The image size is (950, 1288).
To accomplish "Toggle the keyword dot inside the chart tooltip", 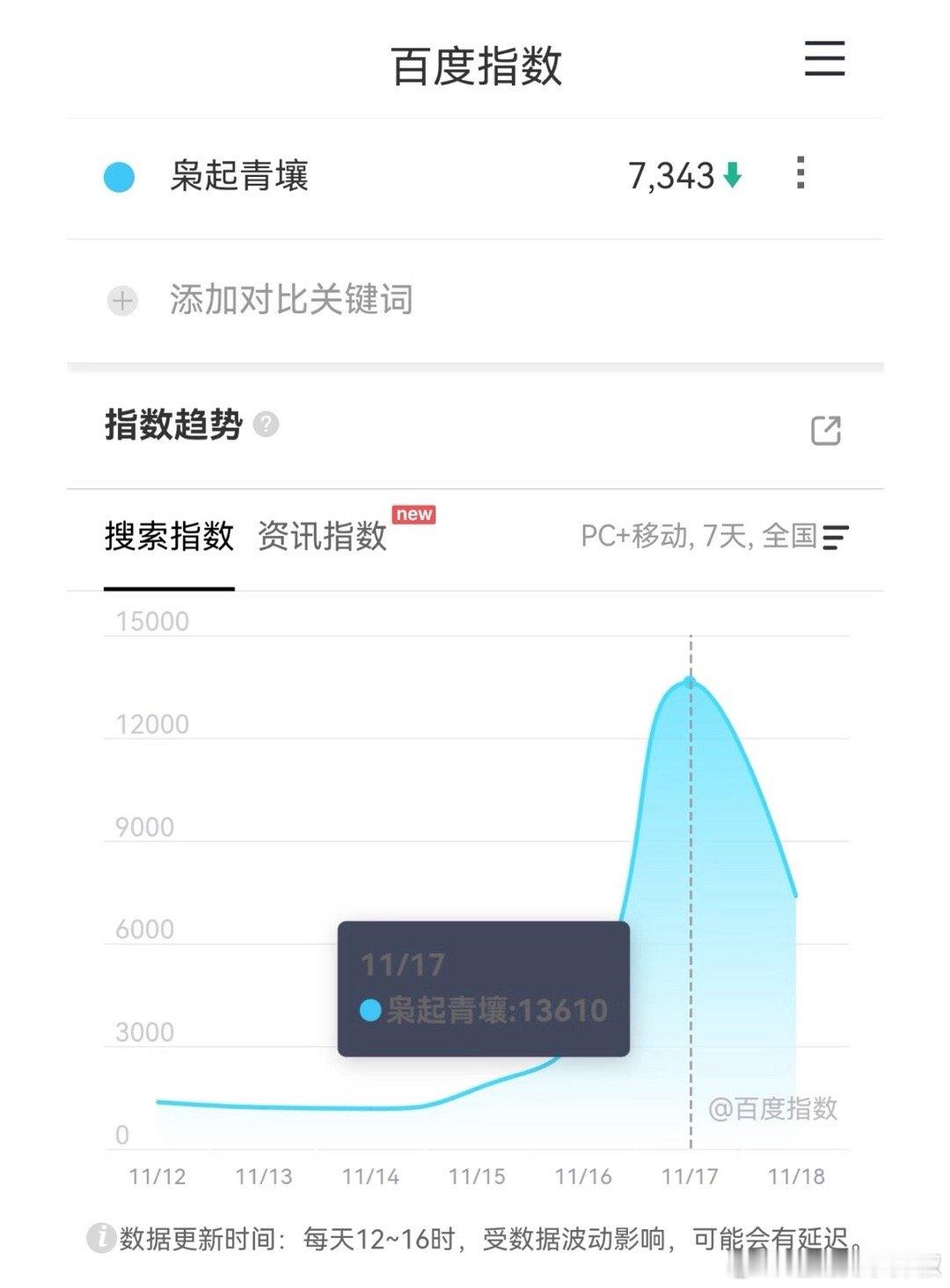I will click(x=370, y=1010).
